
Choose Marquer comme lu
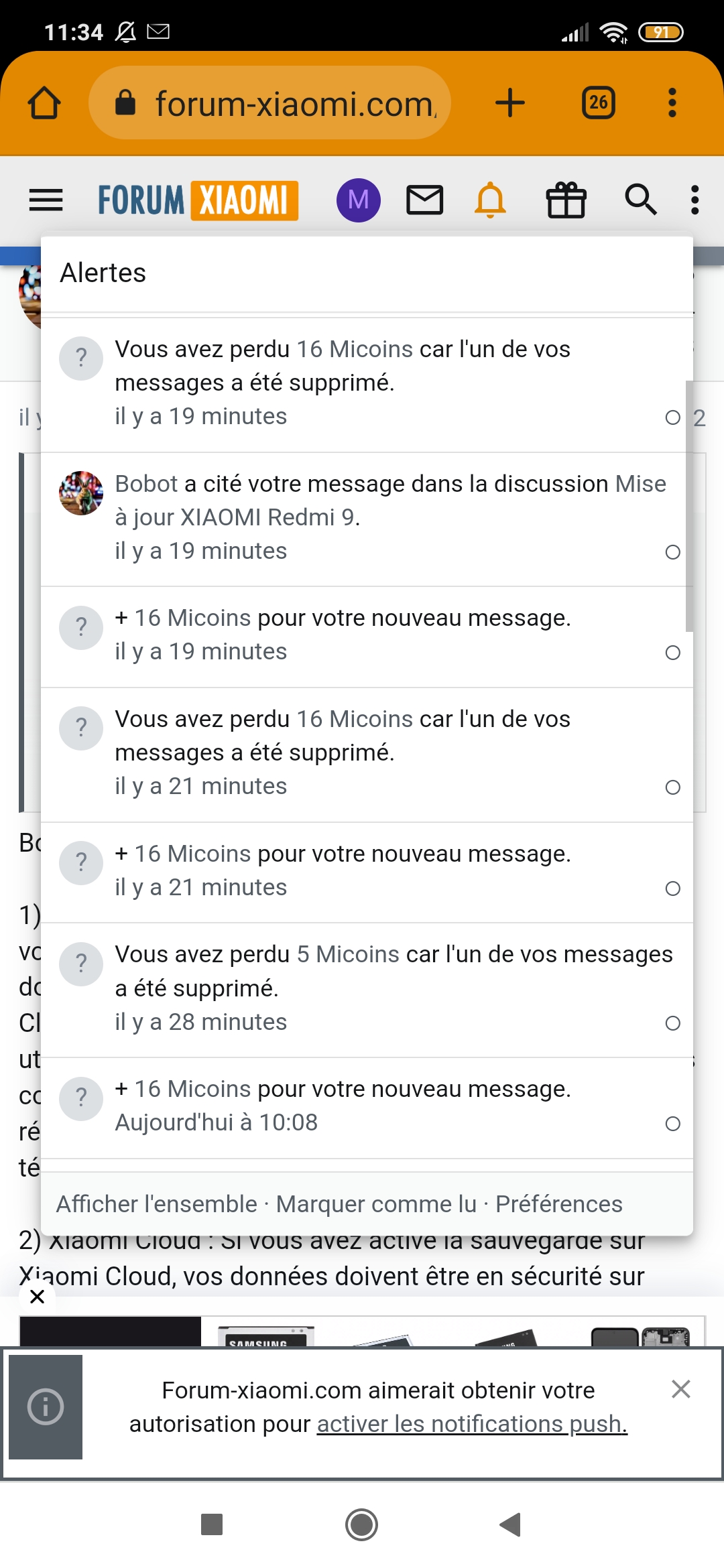(376, 1204)
